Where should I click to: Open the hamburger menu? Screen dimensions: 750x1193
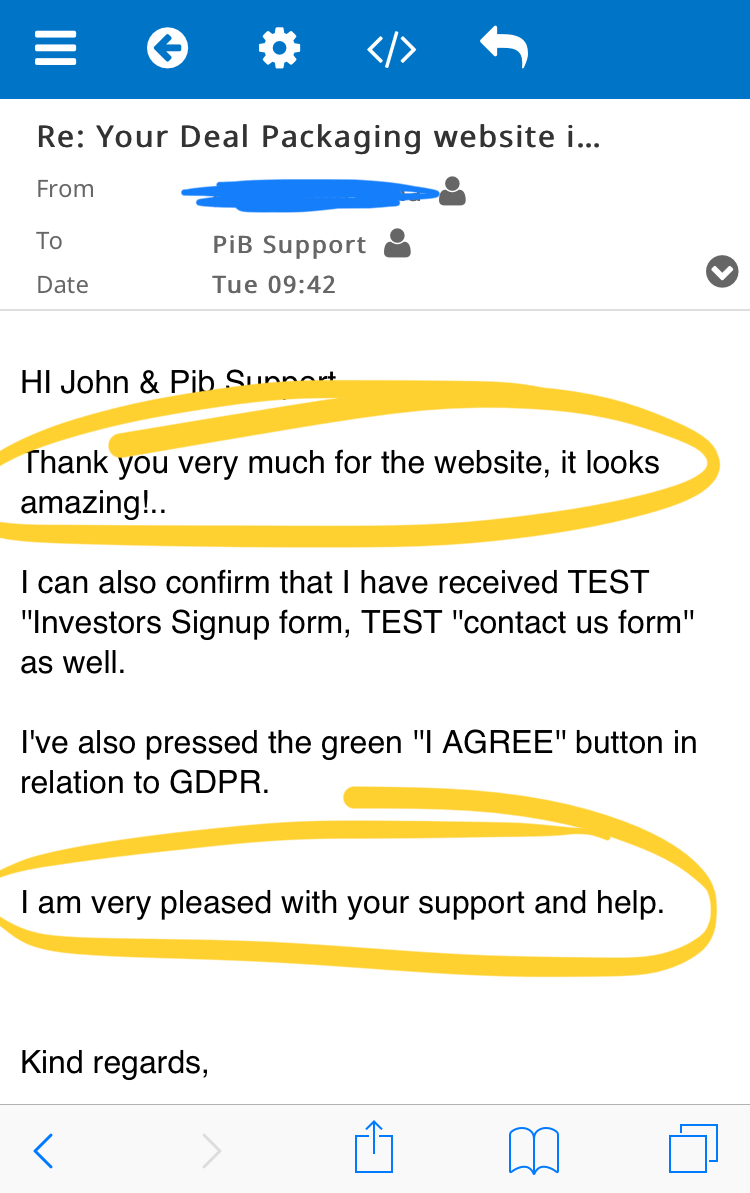(56, 48)
